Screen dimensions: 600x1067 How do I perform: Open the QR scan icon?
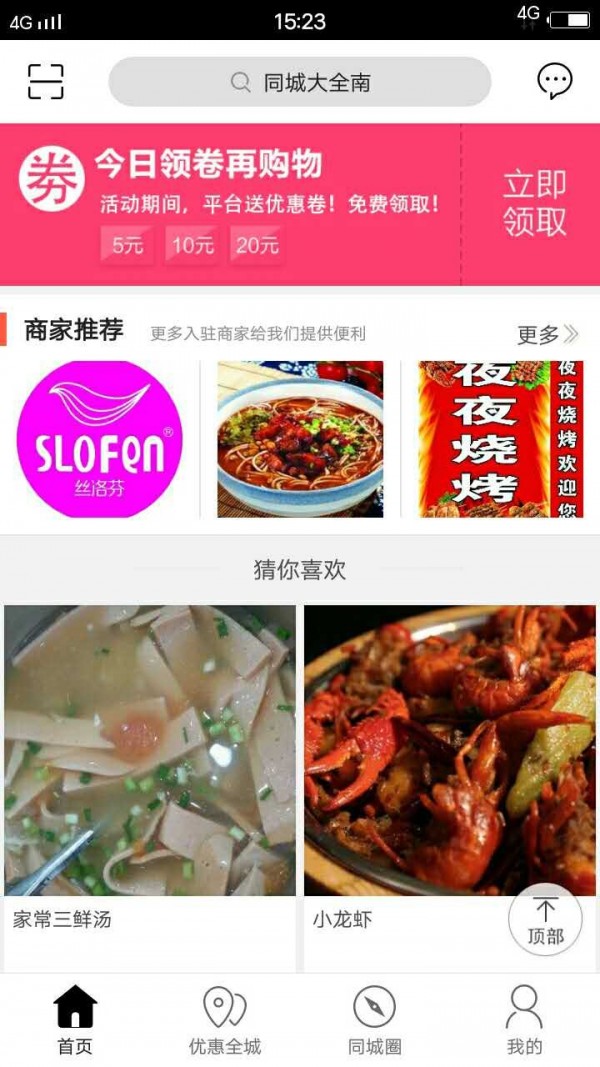[x=45, y=82]
